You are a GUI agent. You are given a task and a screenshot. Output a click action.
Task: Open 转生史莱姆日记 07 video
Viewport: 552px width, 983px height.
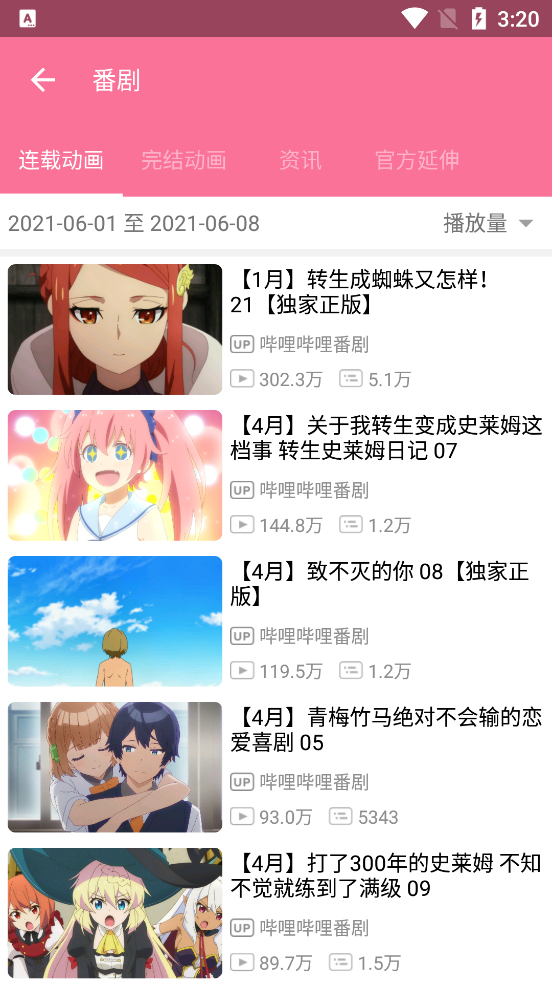tap(276, 475)
